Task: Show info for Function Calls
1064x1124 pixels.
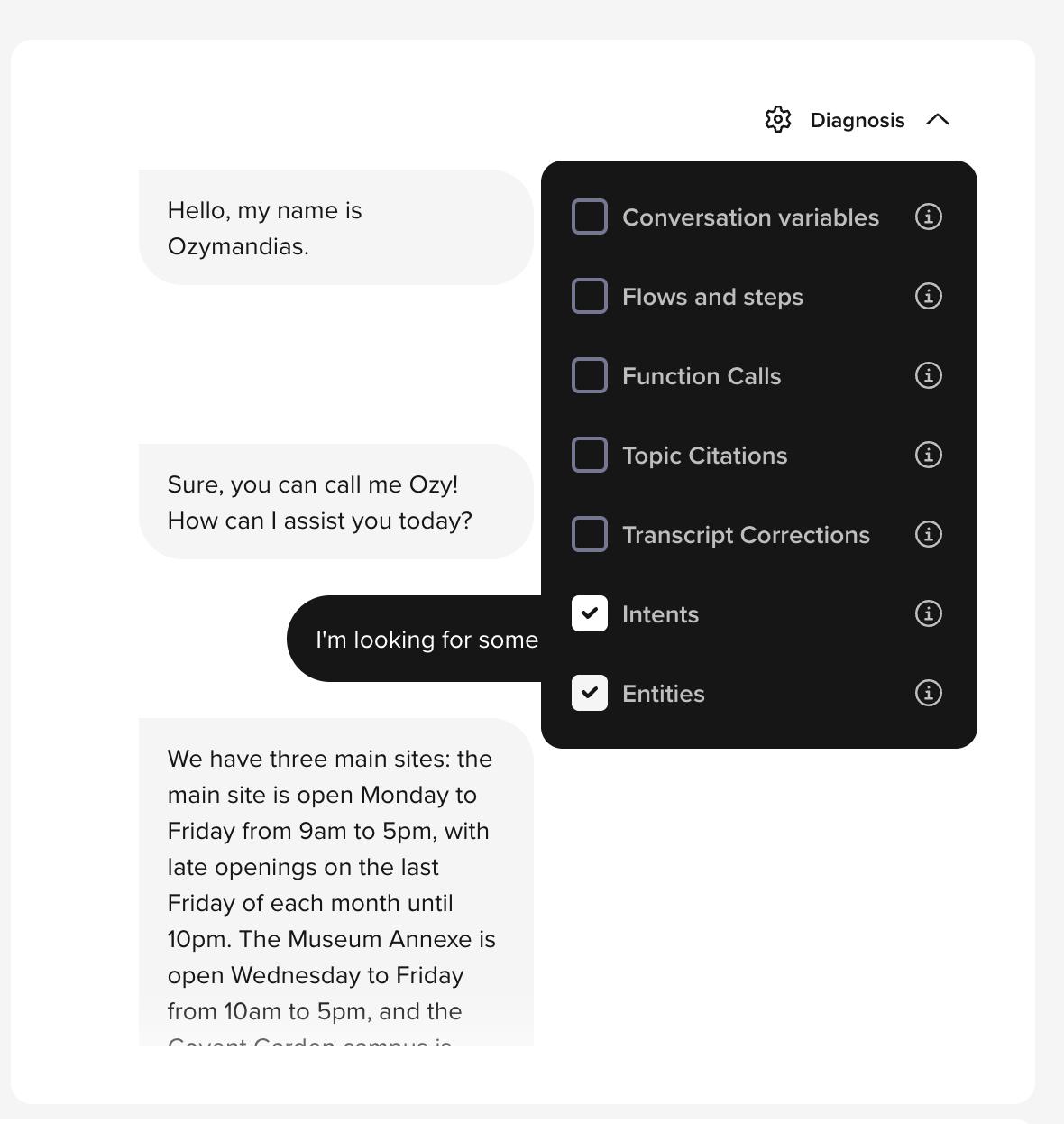Action: (928, 376)
